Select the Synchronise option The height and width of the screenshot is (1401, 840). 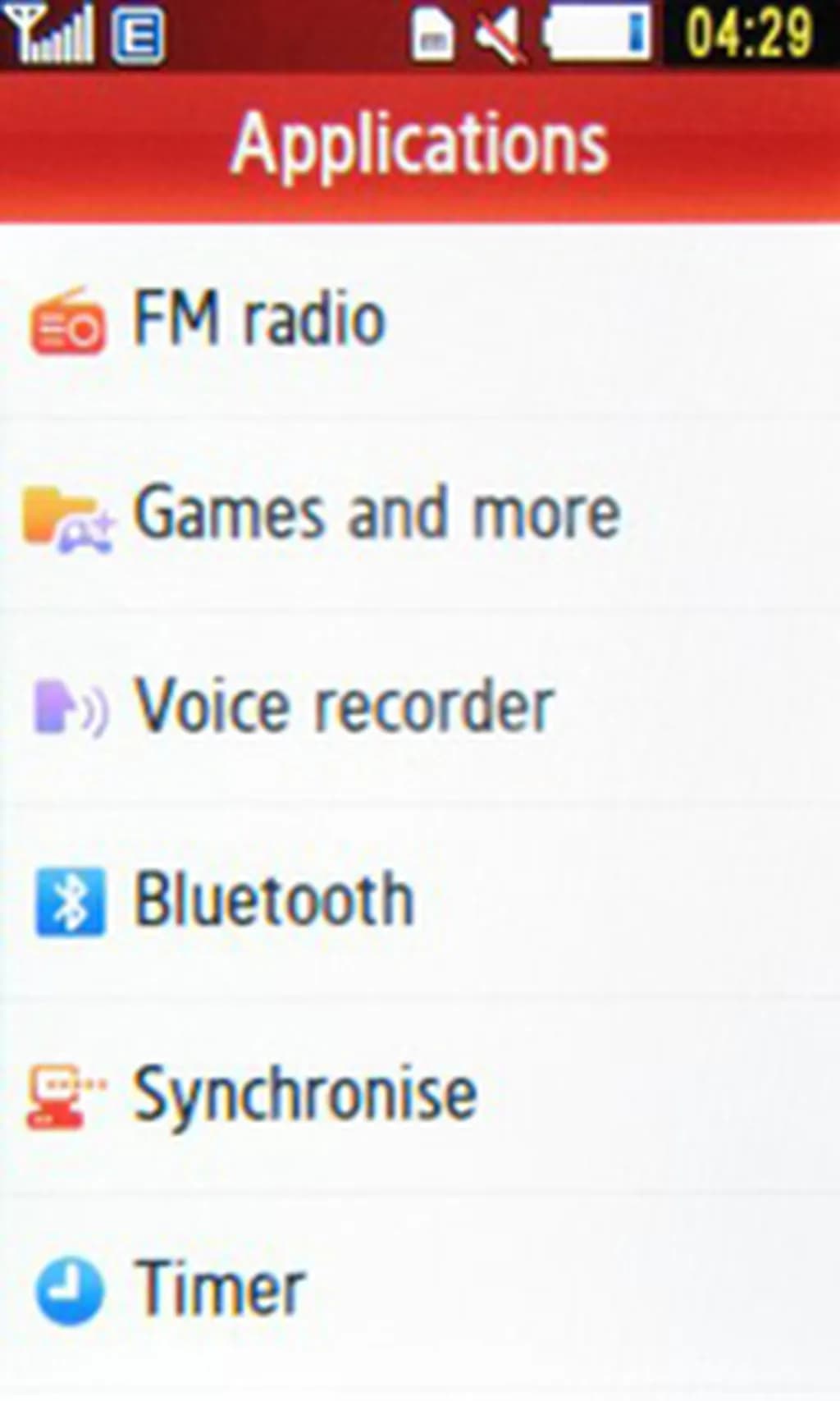tap(304, 1095)
